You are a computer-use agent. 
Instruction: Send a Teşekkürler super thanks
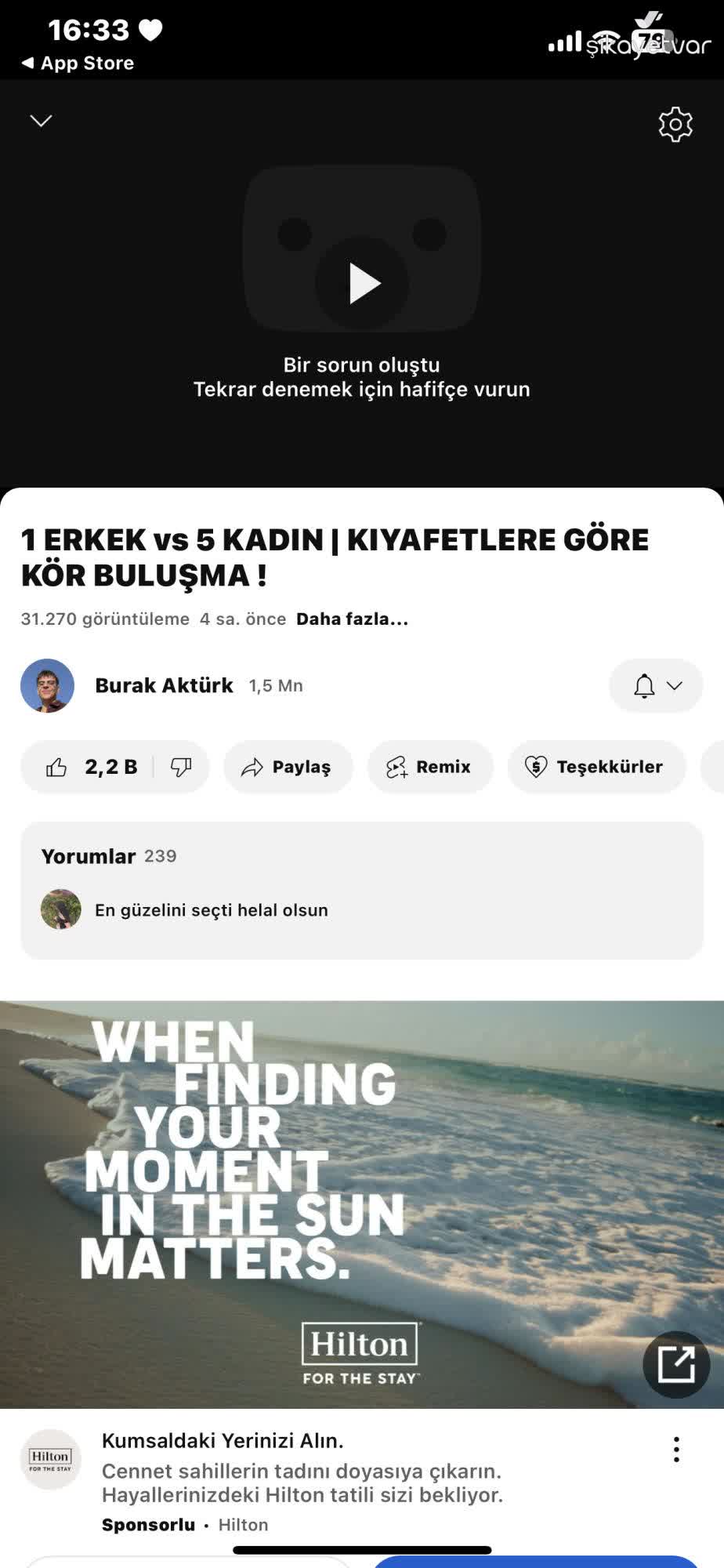point(595,767)
